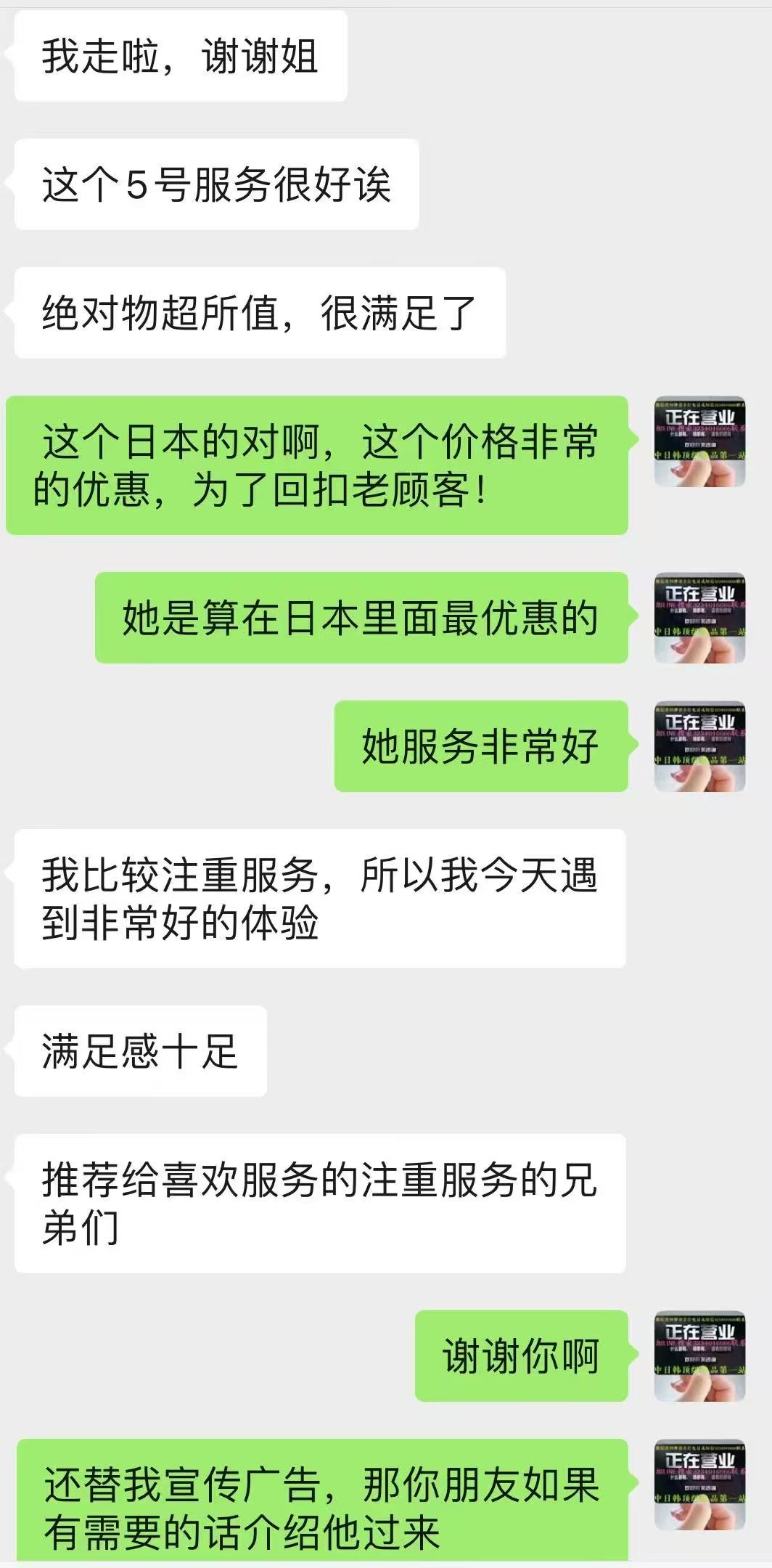The image size is (772, 1568).
Task: Open sender's avatar beside '她服务非常好' message
Action: pos(699,746)
